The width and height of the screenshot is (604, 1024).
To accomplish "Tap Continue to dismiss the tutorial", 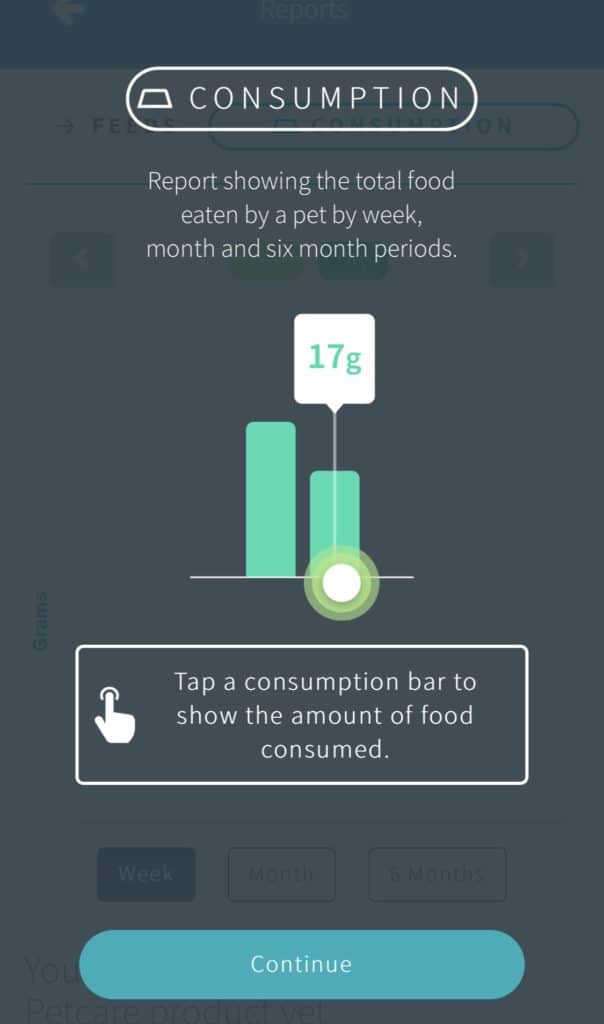I will pos(302,964).
